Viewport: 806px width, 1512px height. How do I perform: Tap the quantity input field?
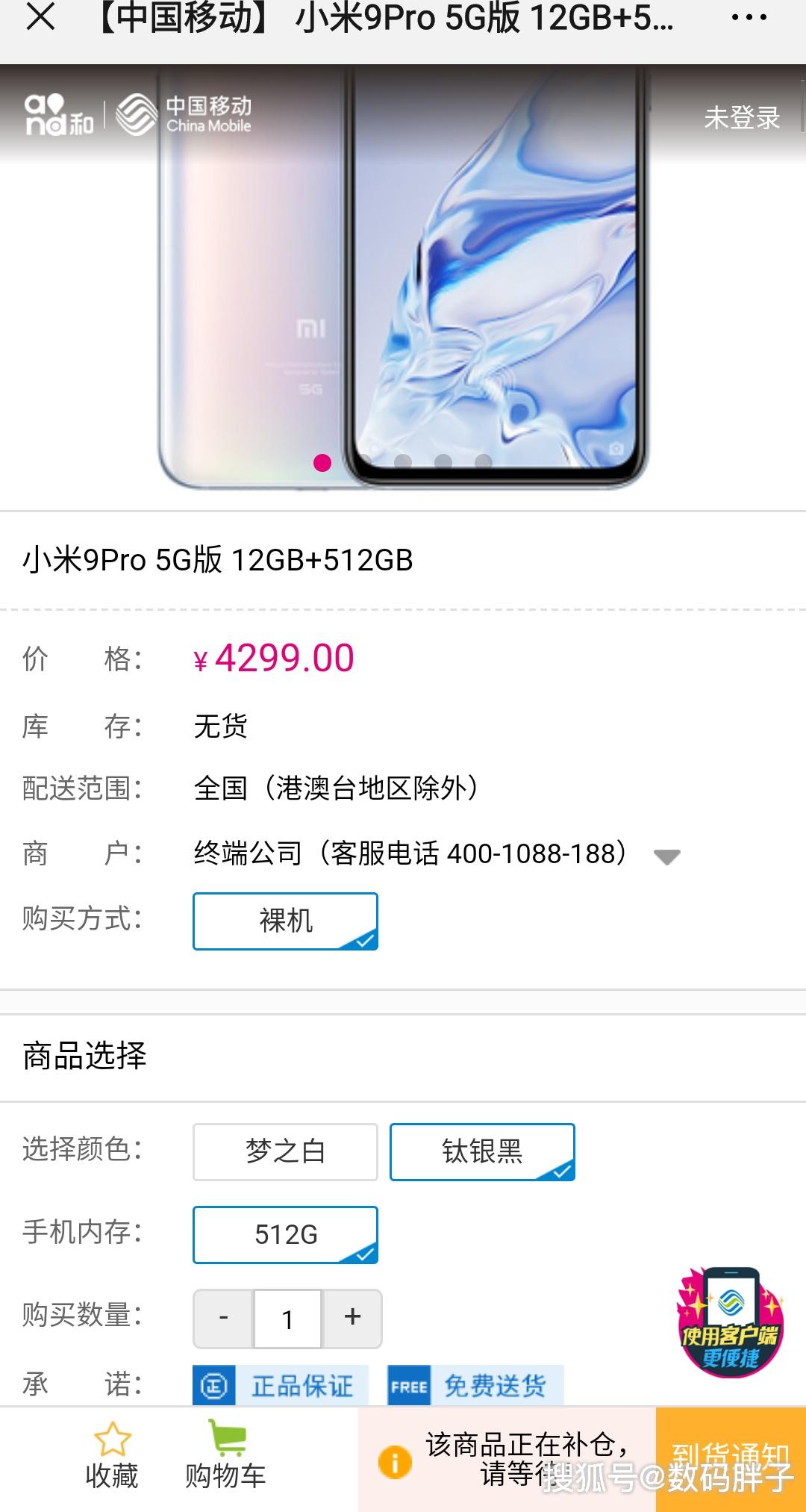(287, 1319)
